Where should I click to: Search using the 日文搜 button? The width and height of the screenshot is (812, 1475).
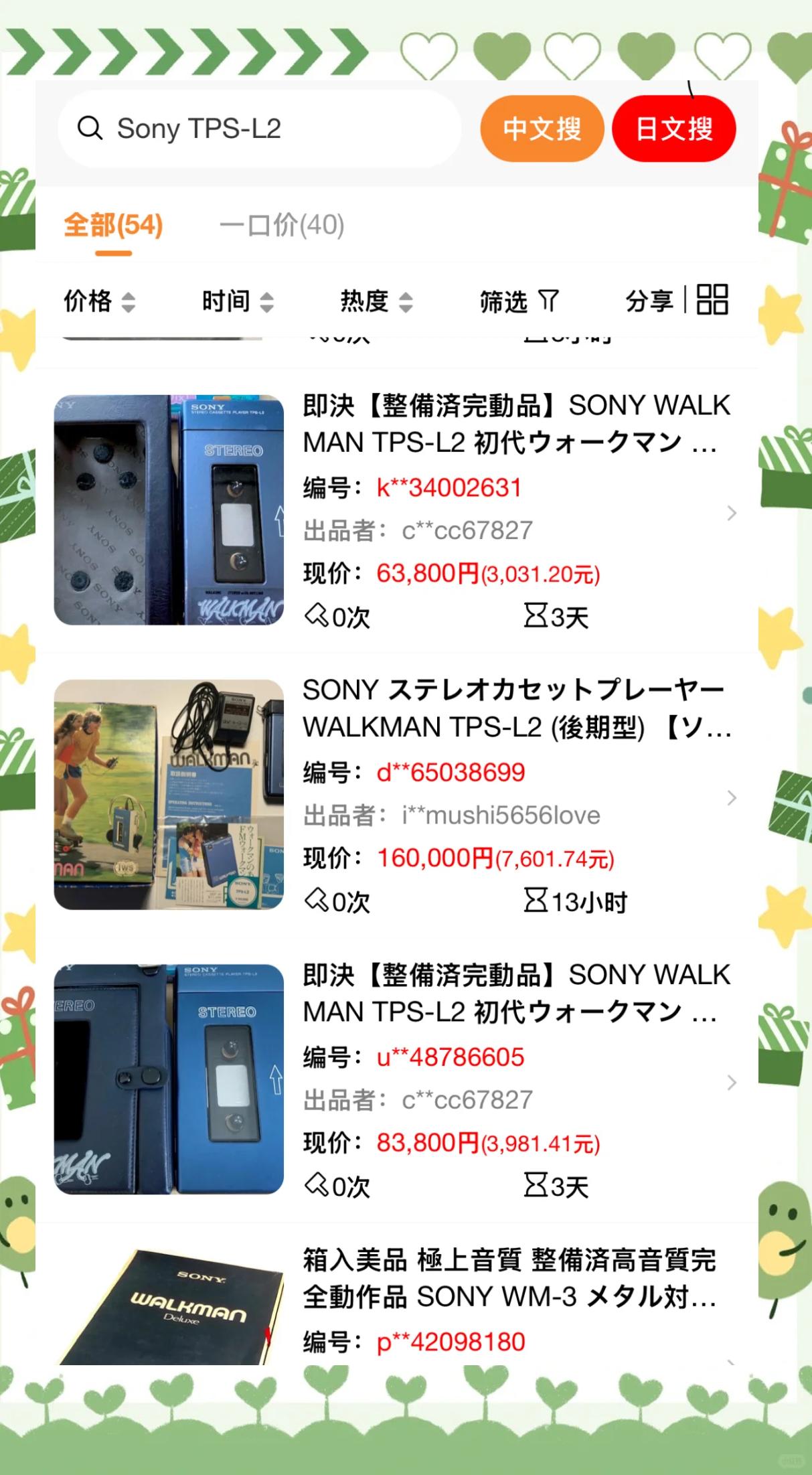(x=673, y=129)
